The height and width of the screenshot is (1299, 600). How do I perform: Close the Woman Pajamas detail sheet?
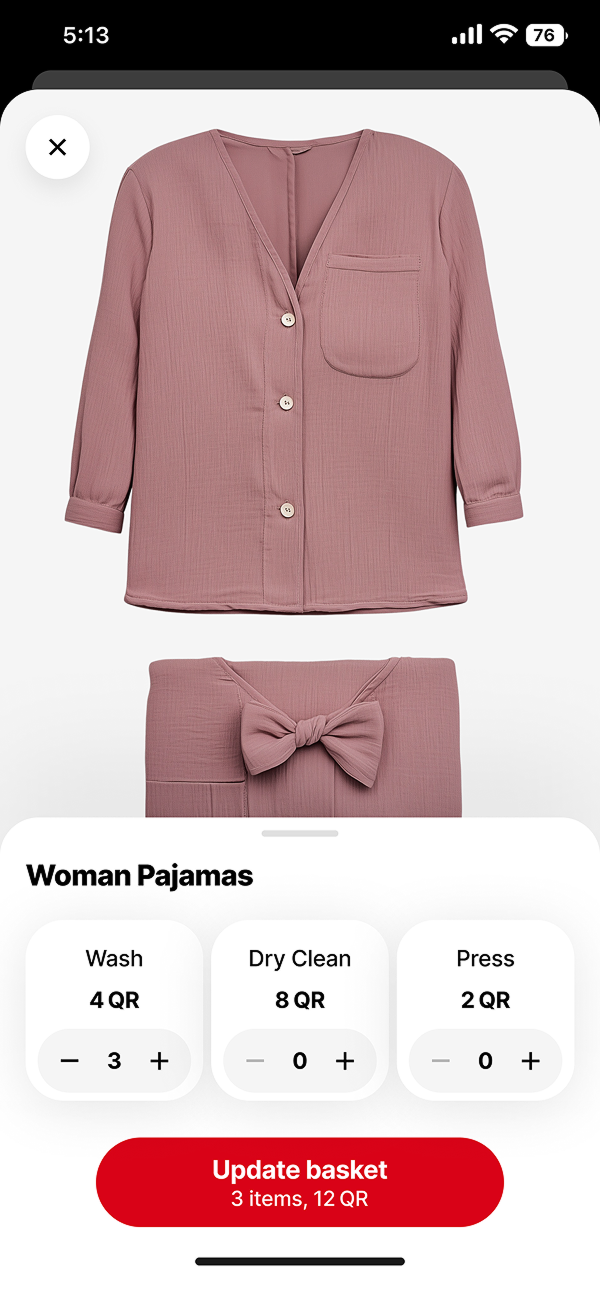pyautogui.click(x=57, y=148)
